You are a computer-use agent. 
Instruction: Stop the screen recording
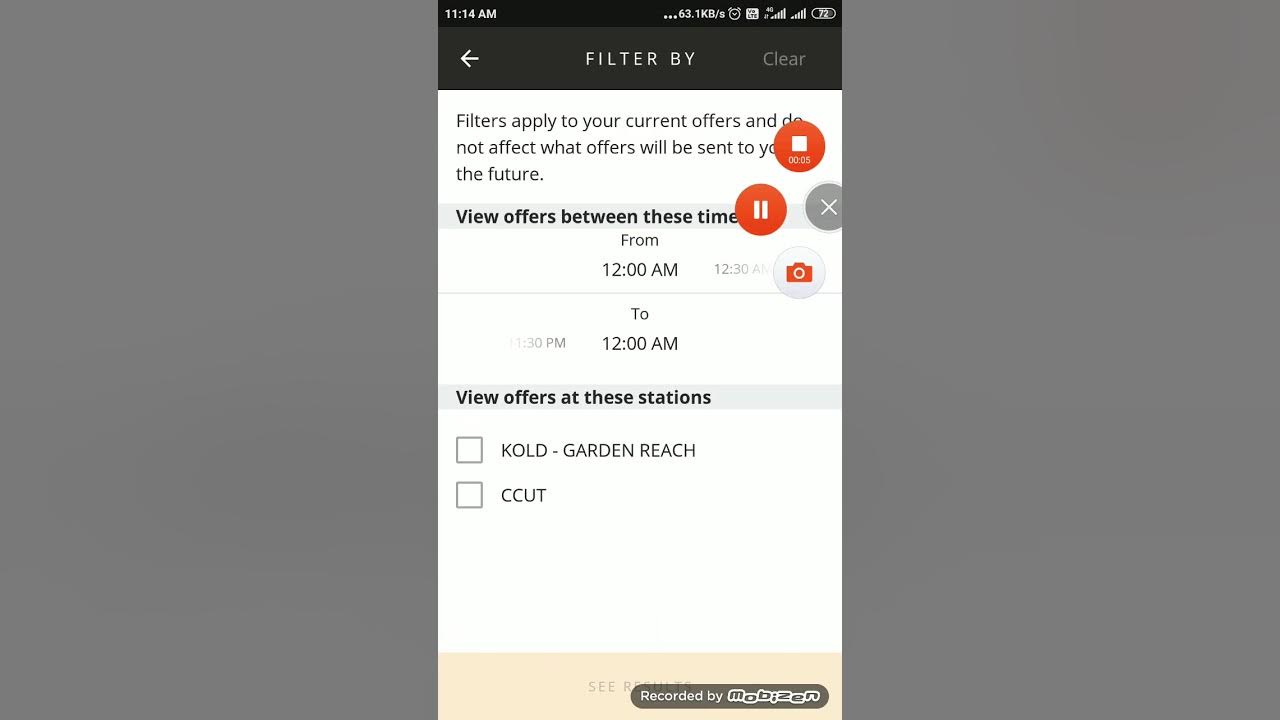[799, 146]
